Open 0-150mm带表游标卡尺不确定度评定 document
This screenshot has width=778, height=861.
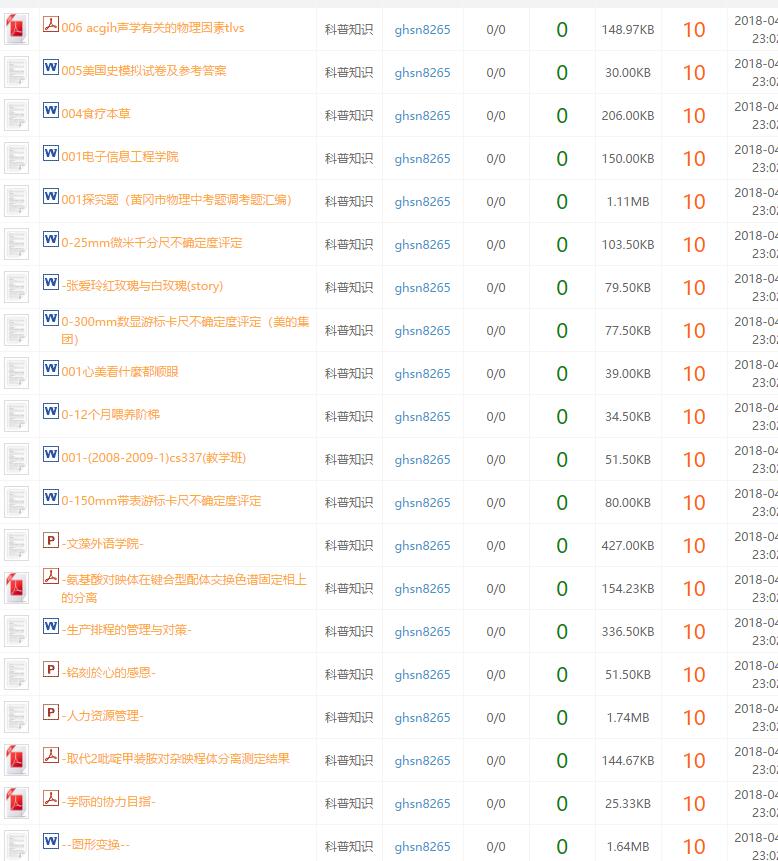click(161, 501)
